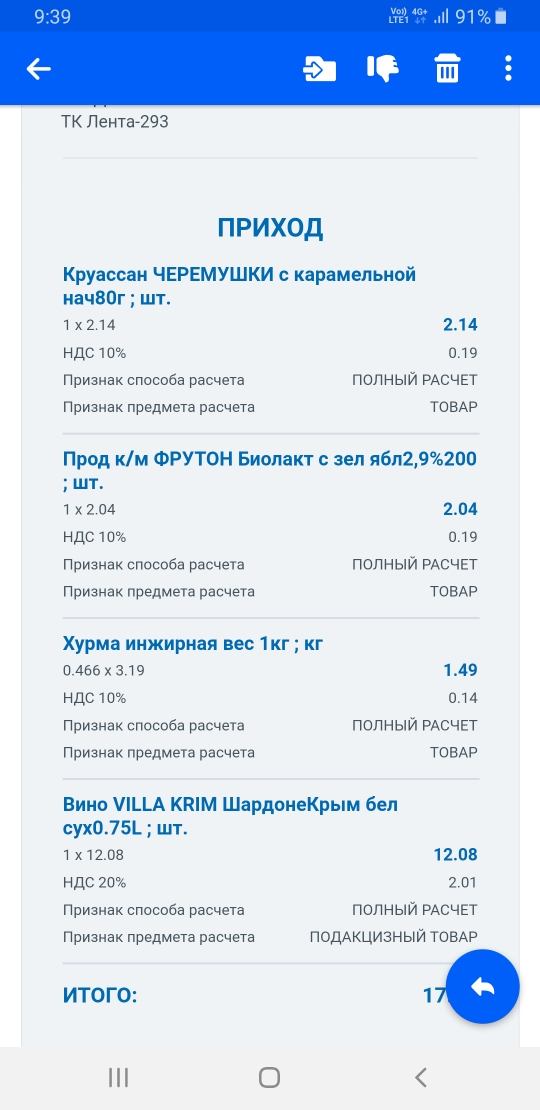Tap the thumbs-down complaint icon

(x=383, y=69)
